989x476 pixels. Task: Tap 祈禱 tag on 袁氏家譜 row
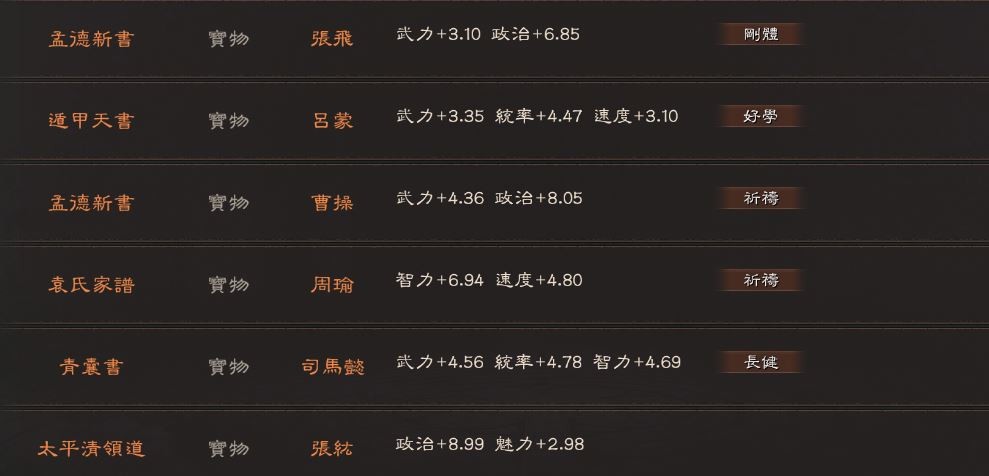point(761,280)
